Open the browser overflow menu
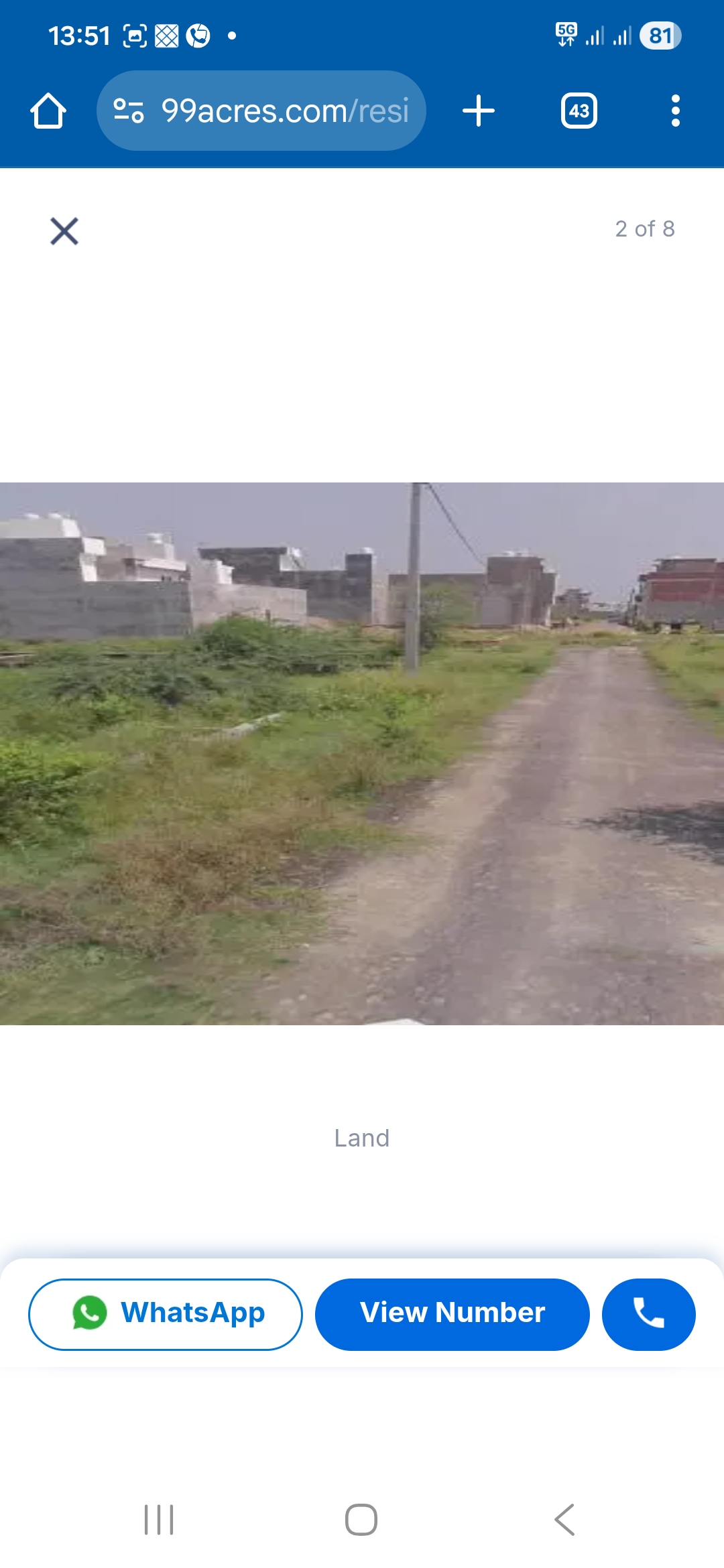 (x=675, y=111)
